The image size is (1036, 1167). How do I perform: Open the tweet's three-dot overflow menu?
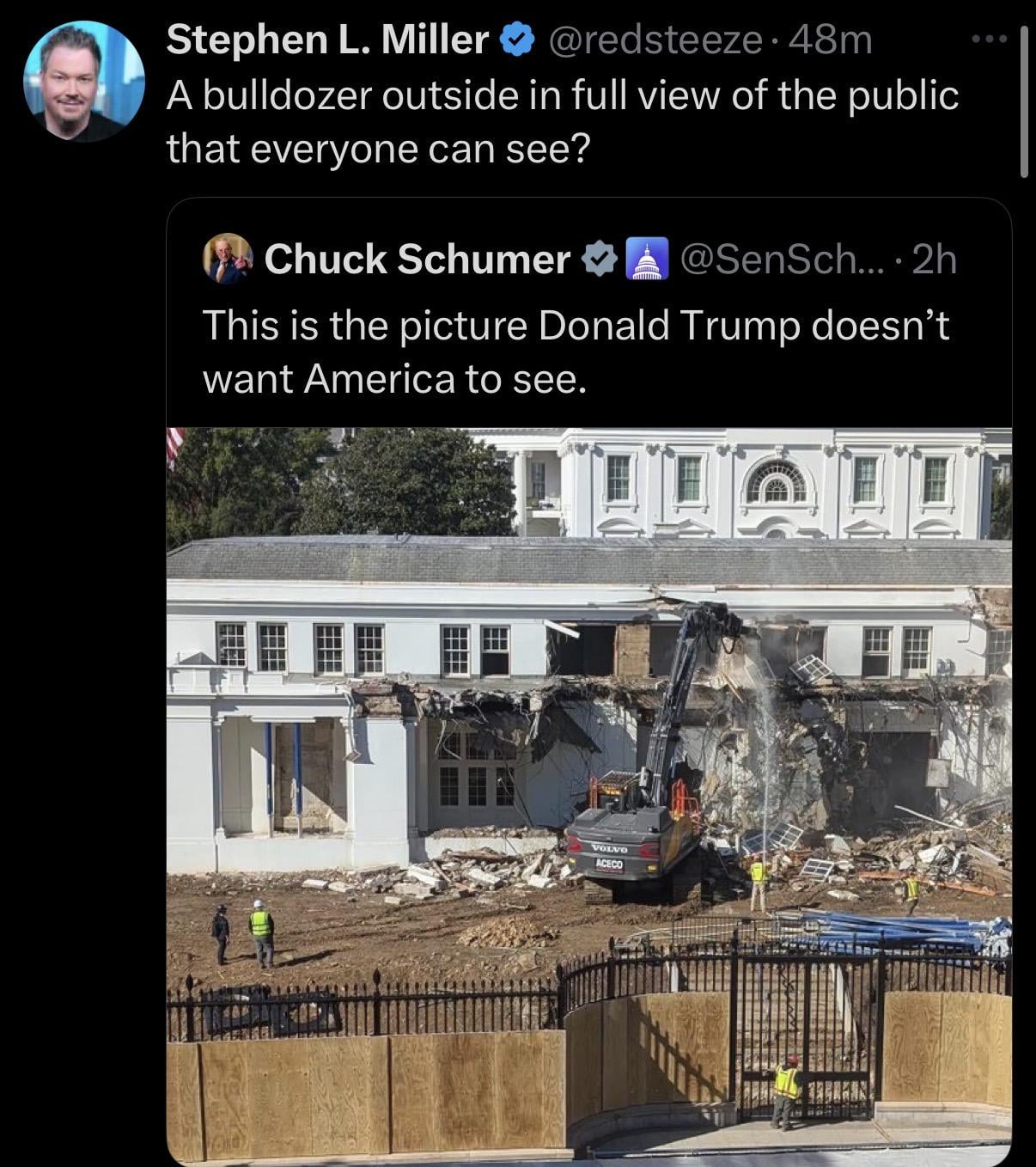[x=989, y=40]
